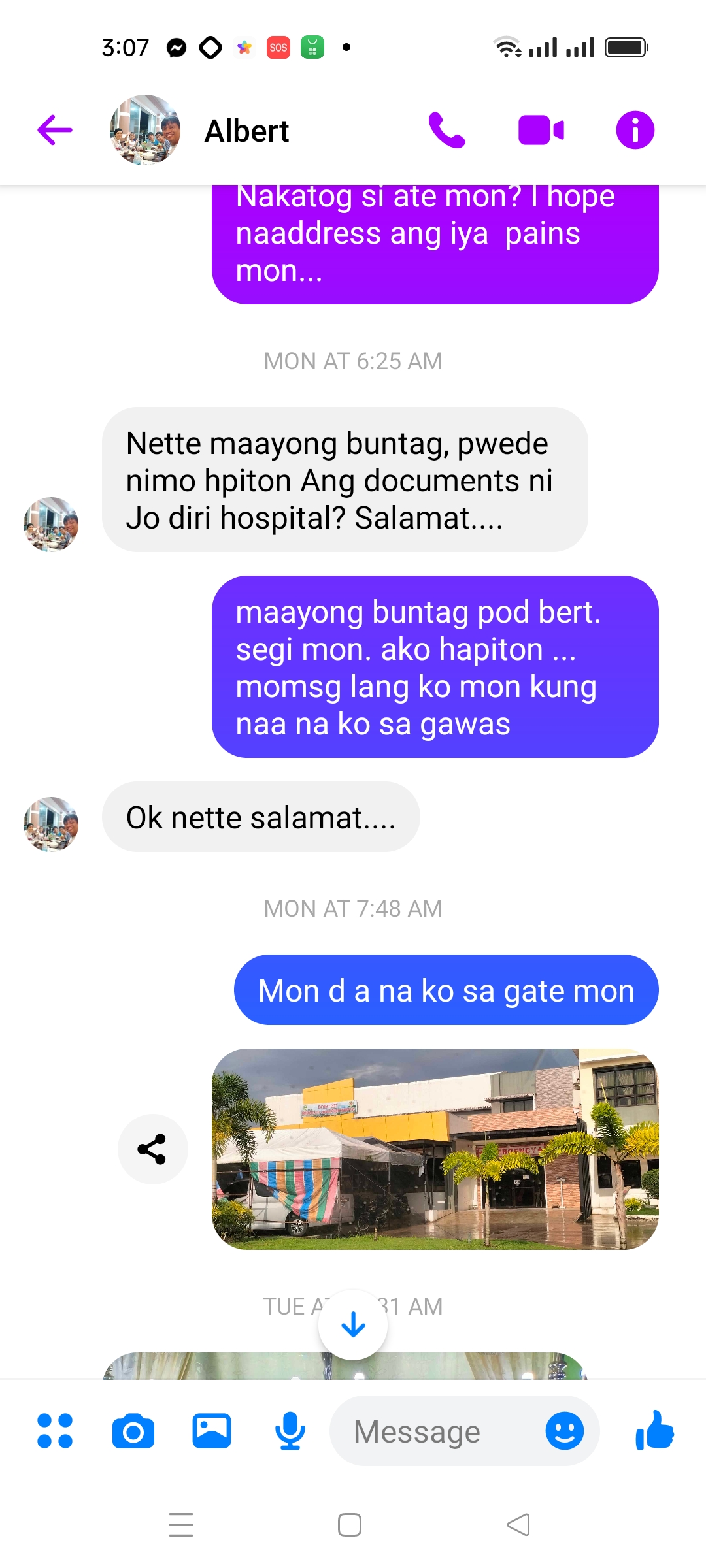This screenshot has width=706, height=1568.
Task: Open the photo gallery picker
Action: 212,1431
